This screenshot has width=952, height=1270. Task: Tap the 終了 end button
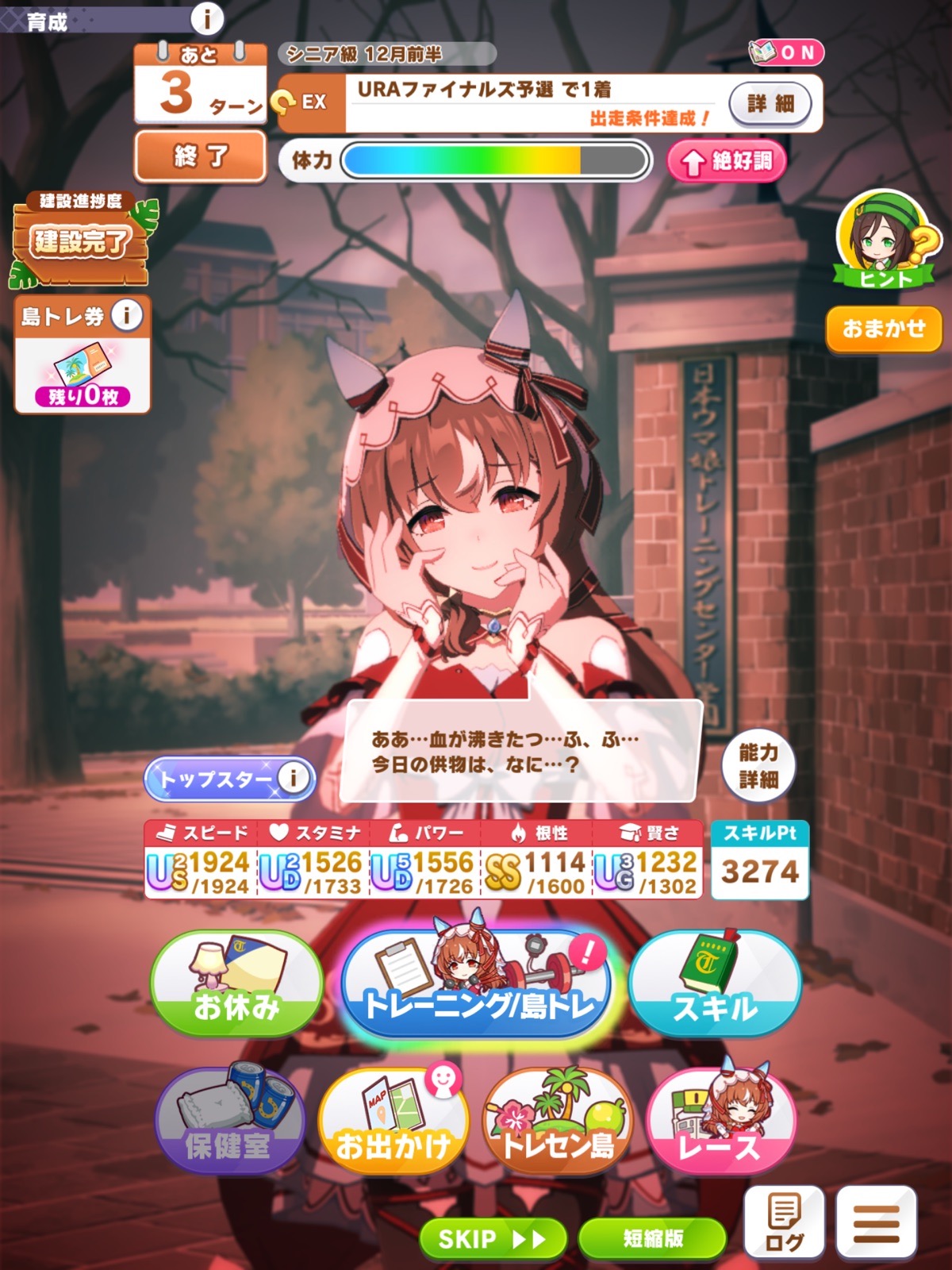tap(201, 156)
